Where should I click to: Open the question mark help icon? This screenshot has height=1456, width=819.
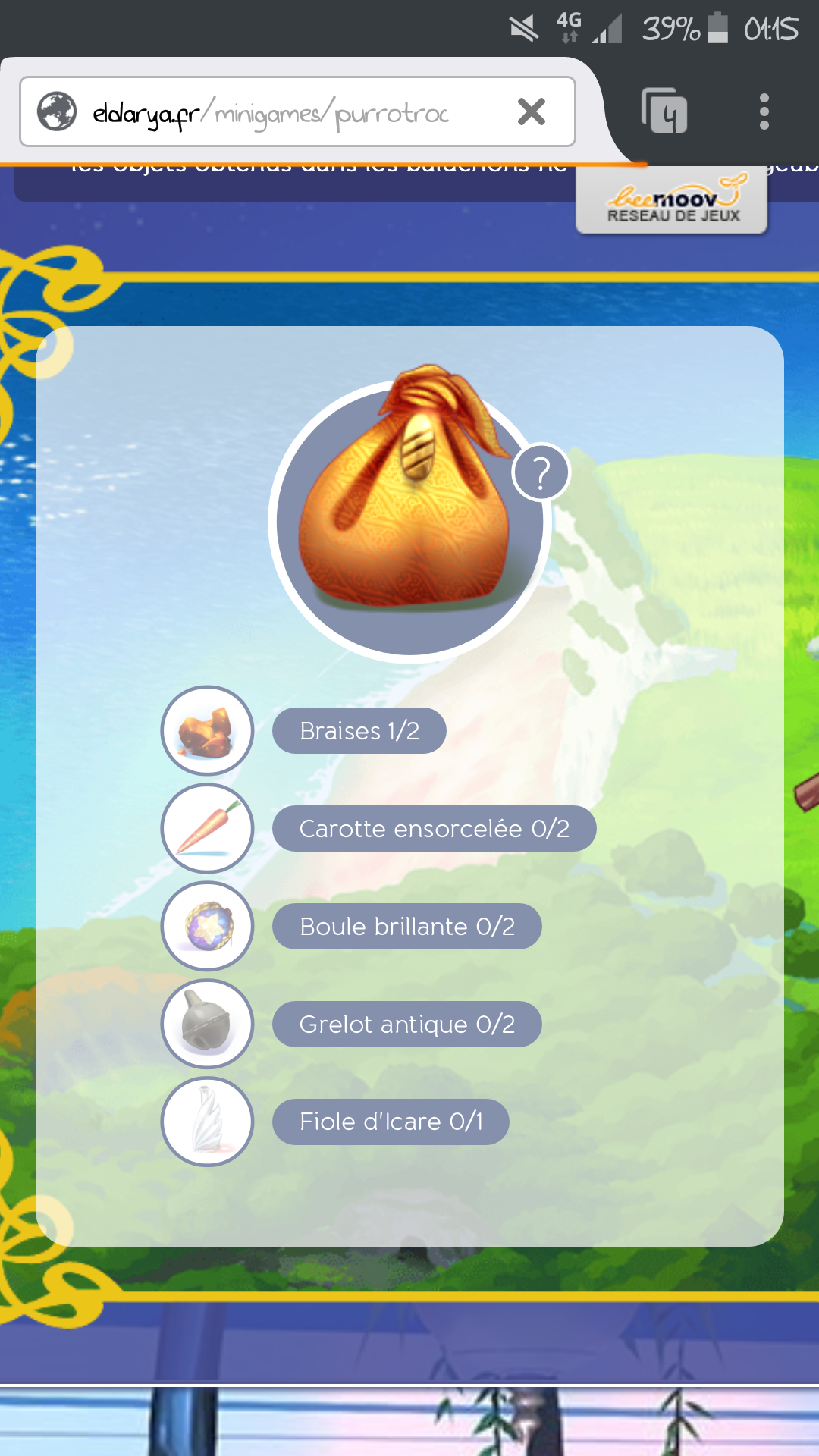click(541, 472)
